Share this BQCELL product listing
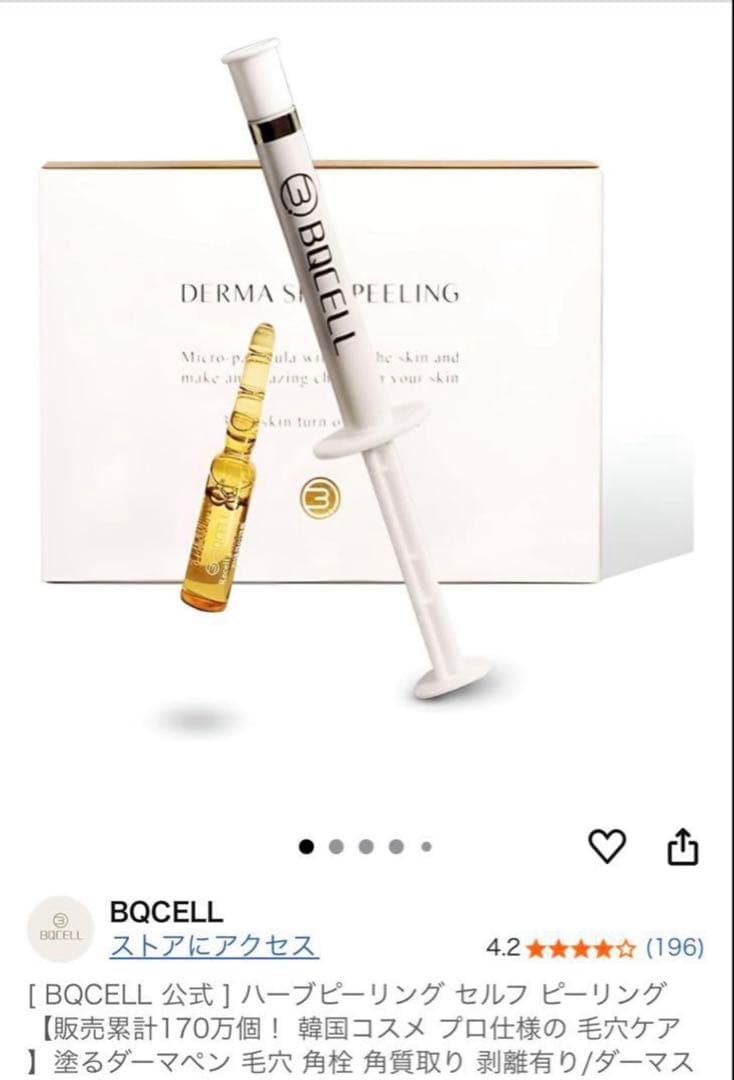734x1080 pixels. coord(682,847)
